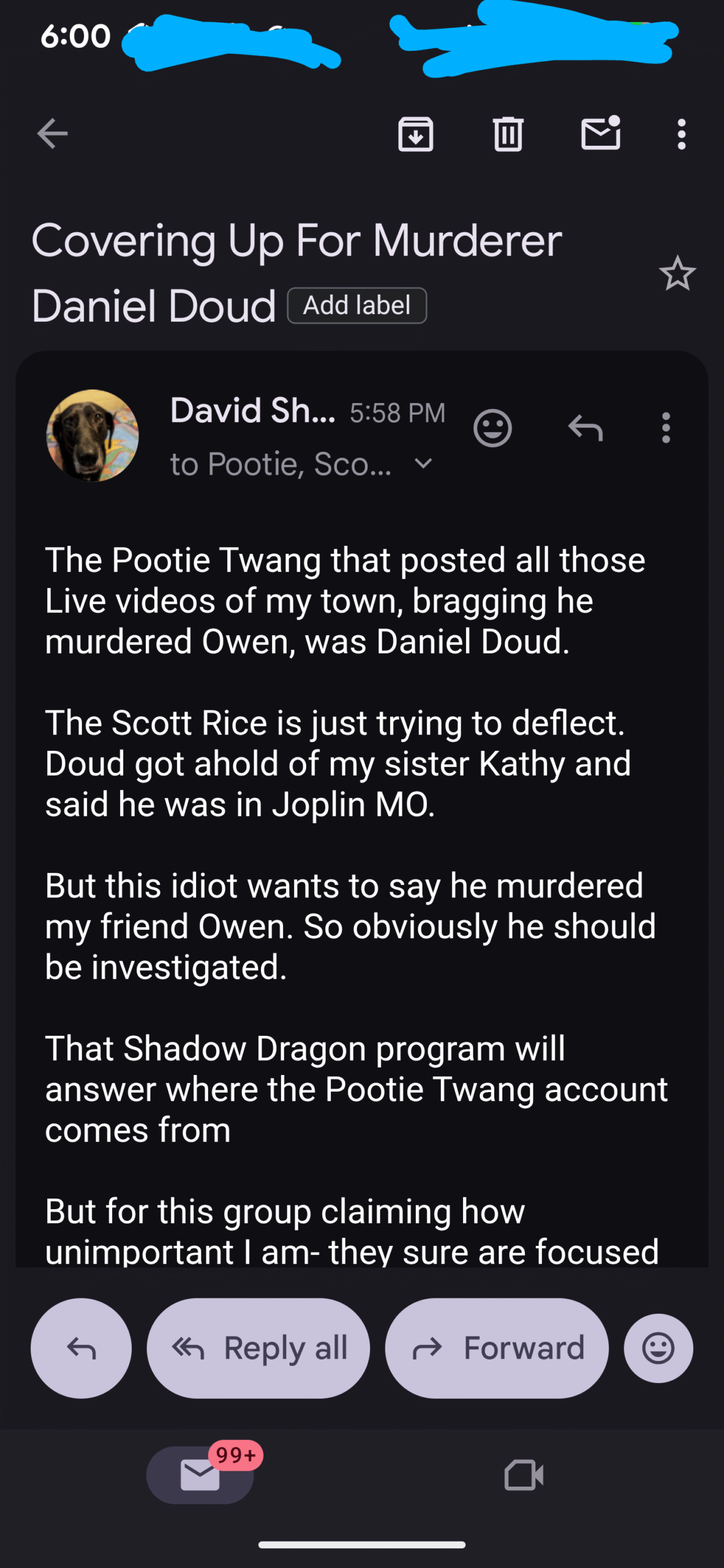Image resolution: width=724 pixels, height=1568 pixels.
Task: Switch to the Mail tab
Action: [200, 1474]
